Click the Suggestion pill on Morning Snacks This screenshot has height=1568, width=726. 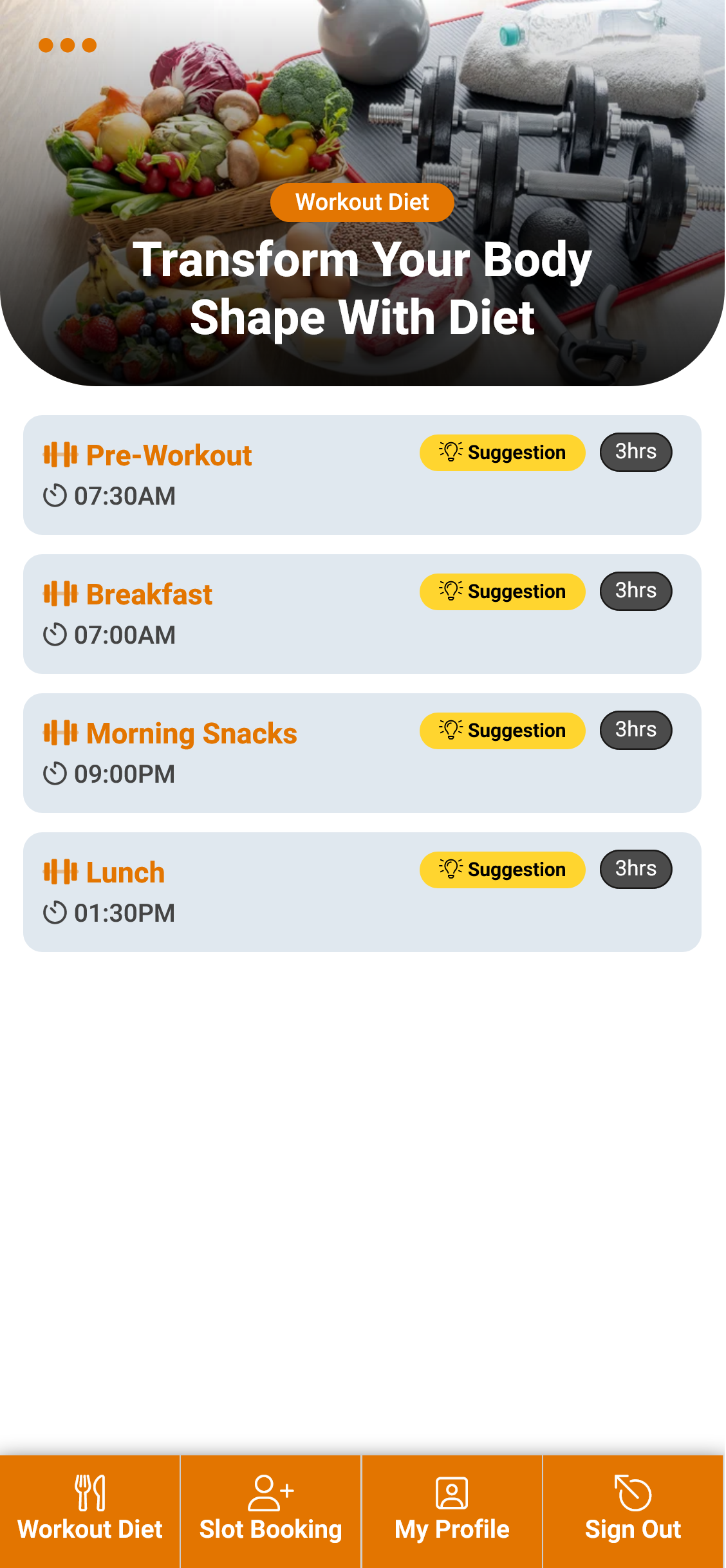[x=502, y=731]
